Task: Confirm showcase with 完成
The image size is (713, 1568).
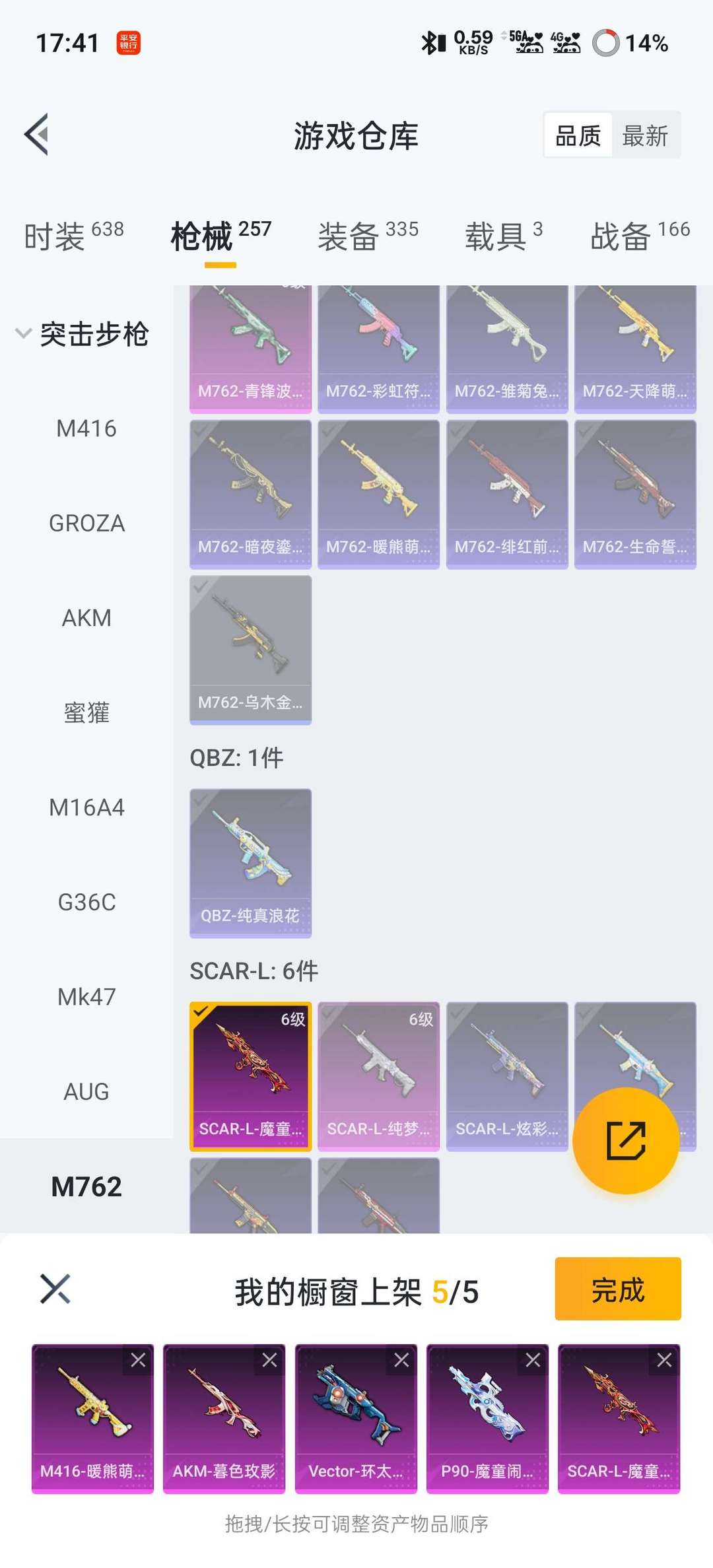Action: tap(617, 1289)
